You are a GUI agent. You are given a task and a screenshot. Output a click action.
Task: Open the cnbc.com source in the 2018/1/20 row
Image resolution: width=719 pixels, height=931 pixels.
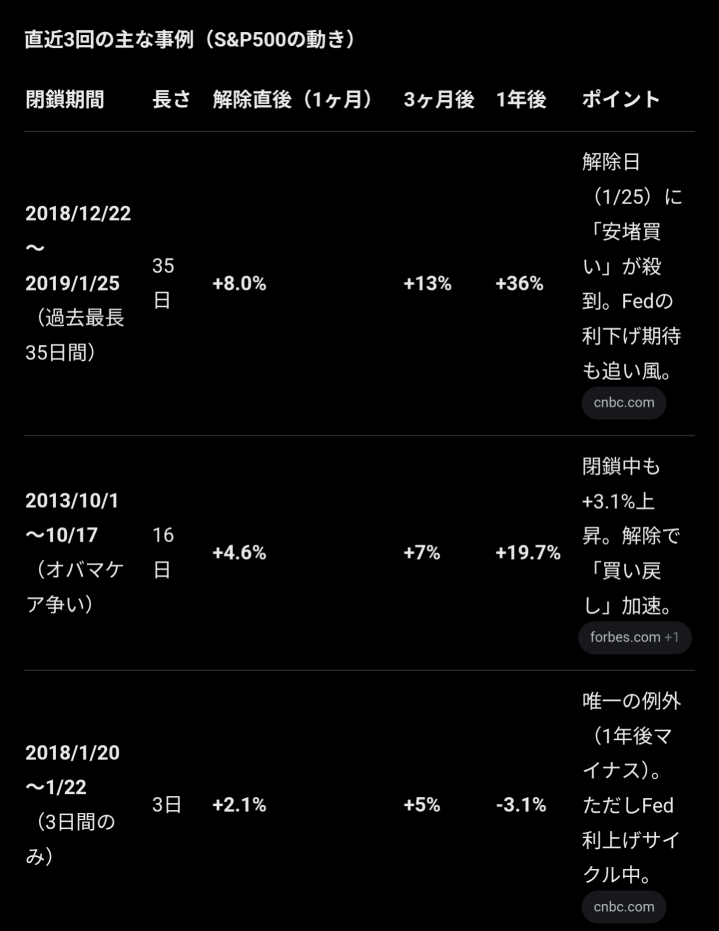click(623, 907)
